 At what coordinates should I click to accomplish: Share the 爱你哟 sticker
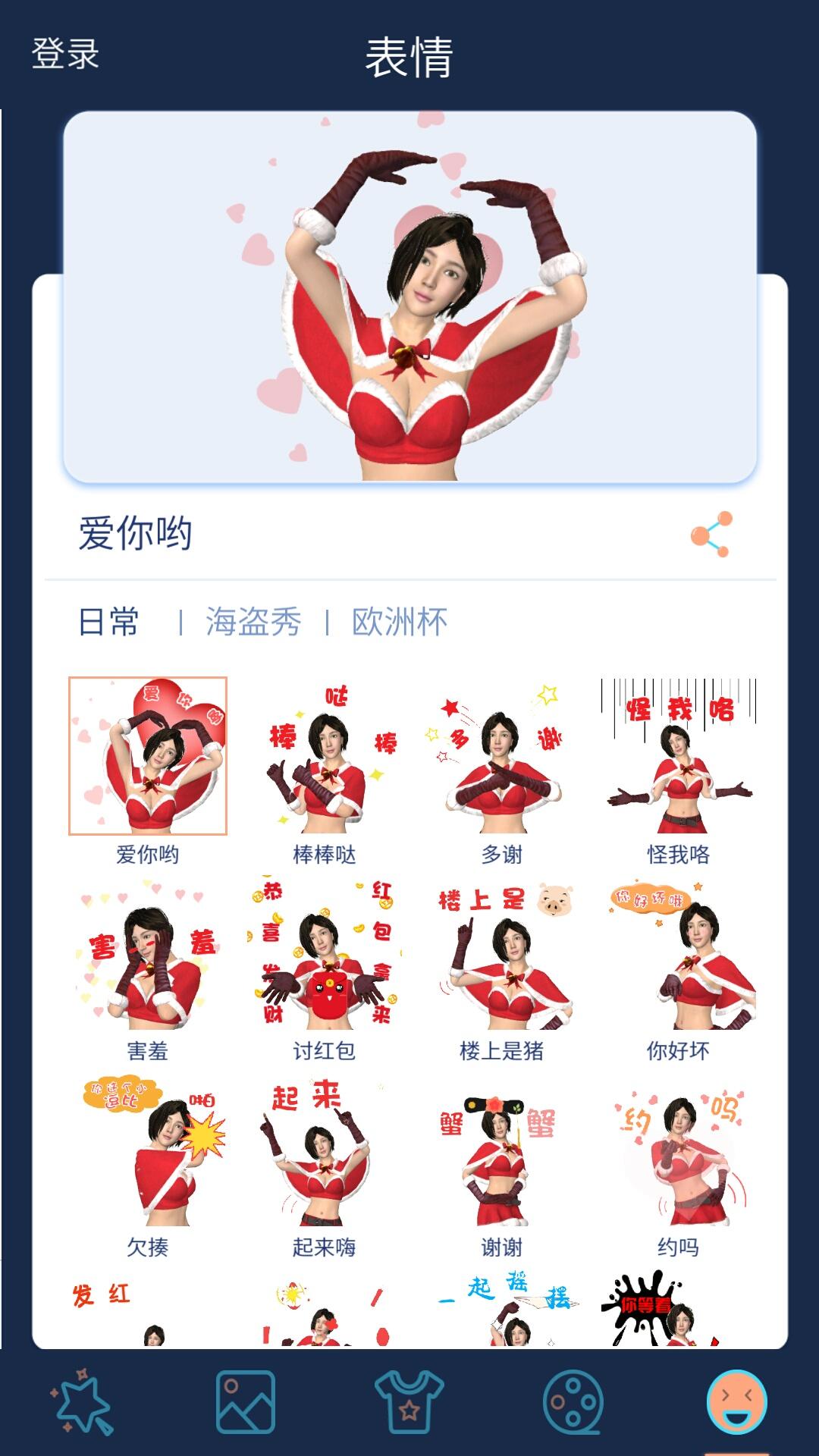pyautogui.click(x=711, y=535)
